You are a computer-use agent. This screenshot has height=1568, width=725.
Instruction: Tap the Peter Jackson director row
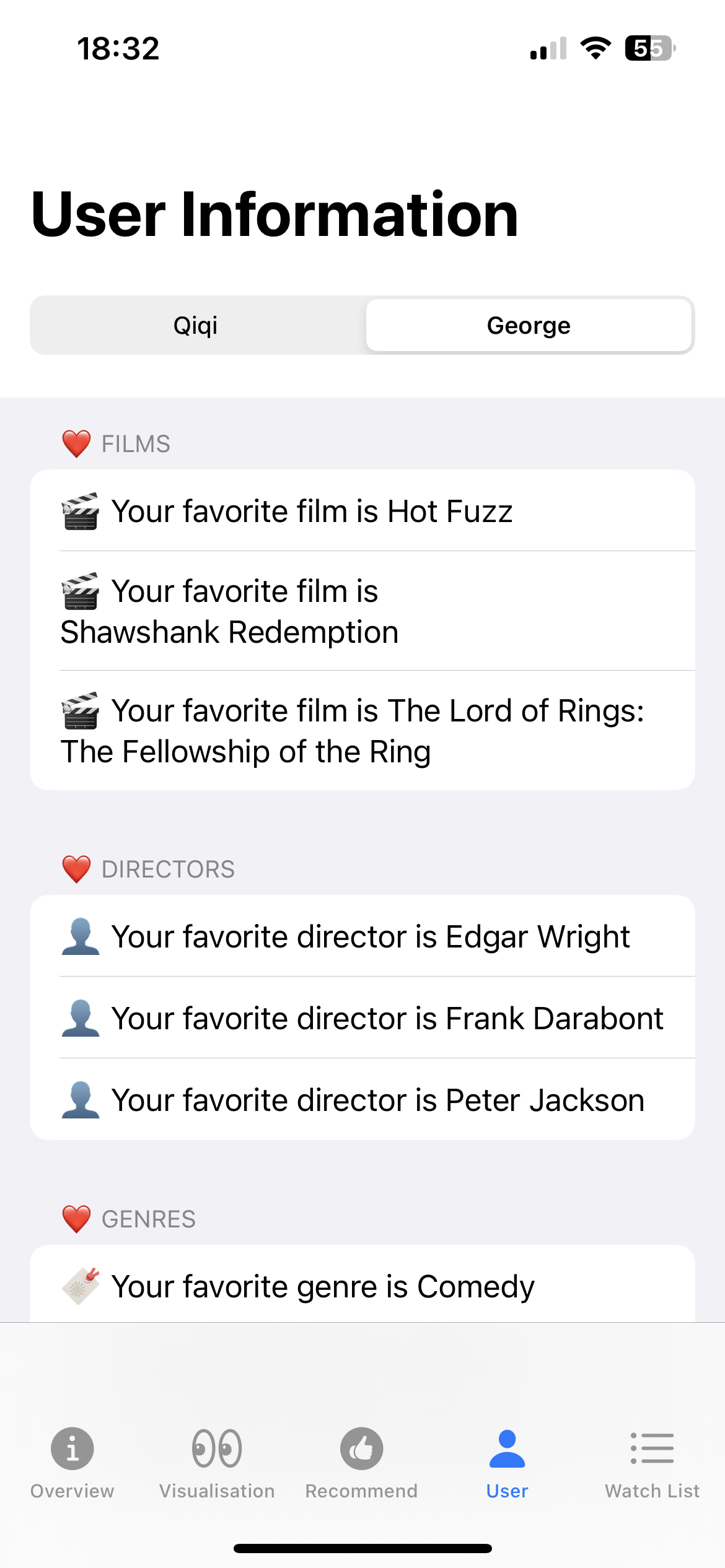pyautogui.click(x=362, y=1100)
